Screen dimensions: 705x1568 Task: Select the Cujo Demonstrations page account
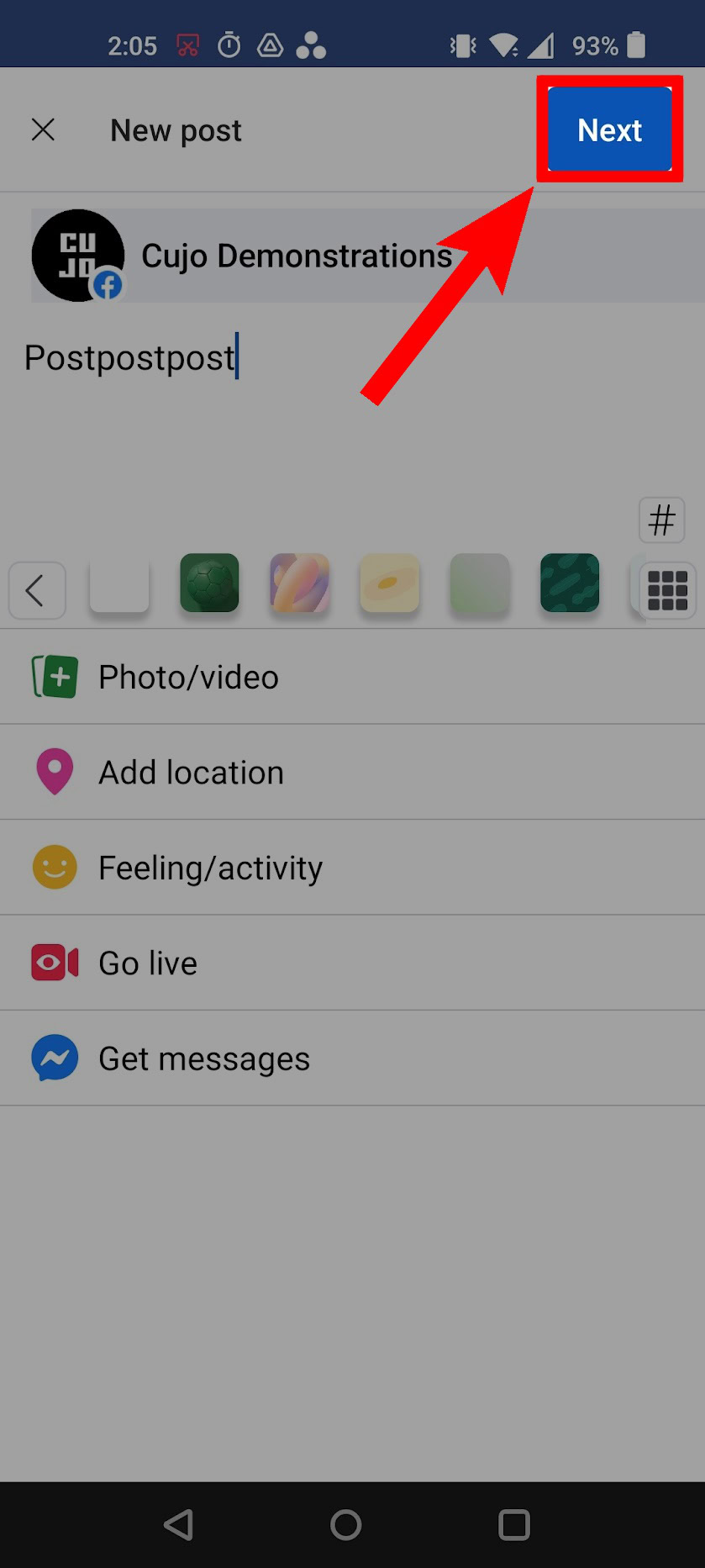296,256
